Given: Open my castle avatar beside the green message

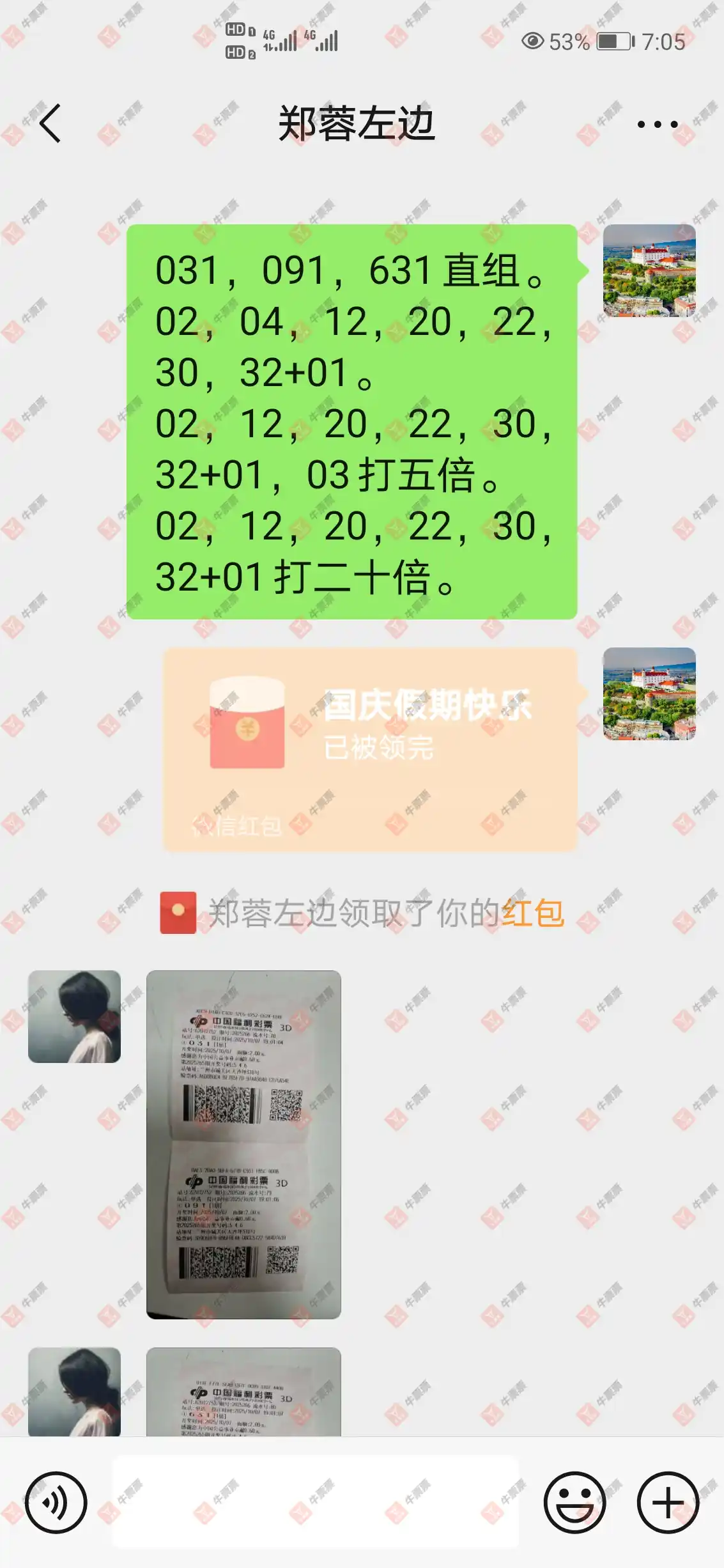Looking at the screenshot, I should 649,270.
